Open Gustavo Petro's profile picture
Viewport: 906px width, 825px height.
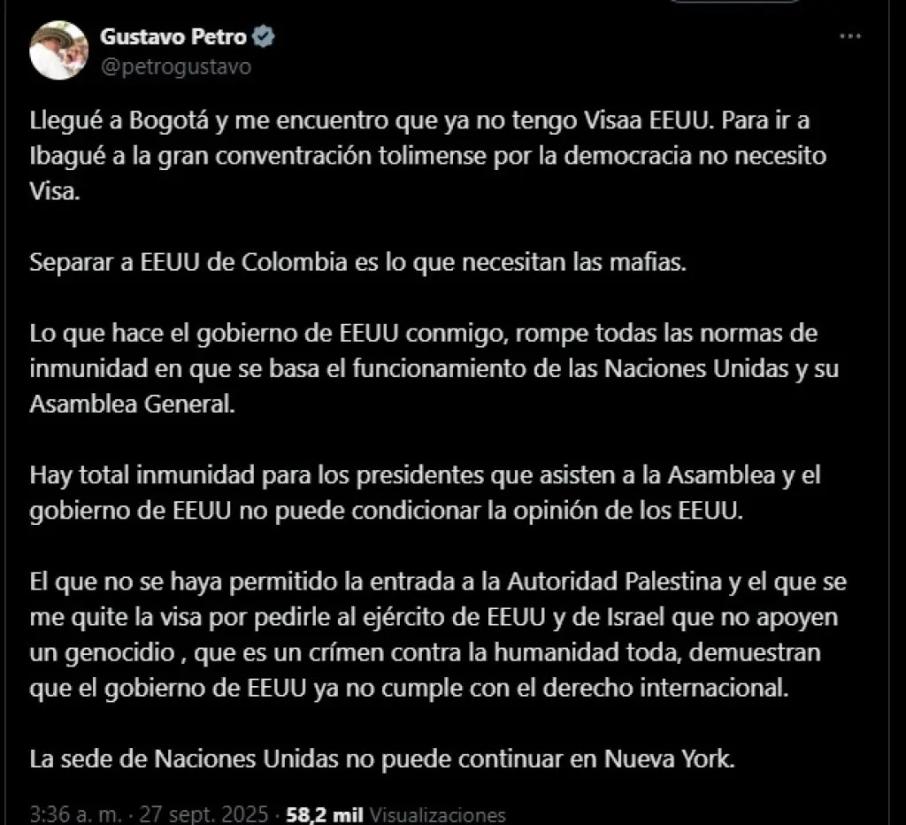coord(59,51)
